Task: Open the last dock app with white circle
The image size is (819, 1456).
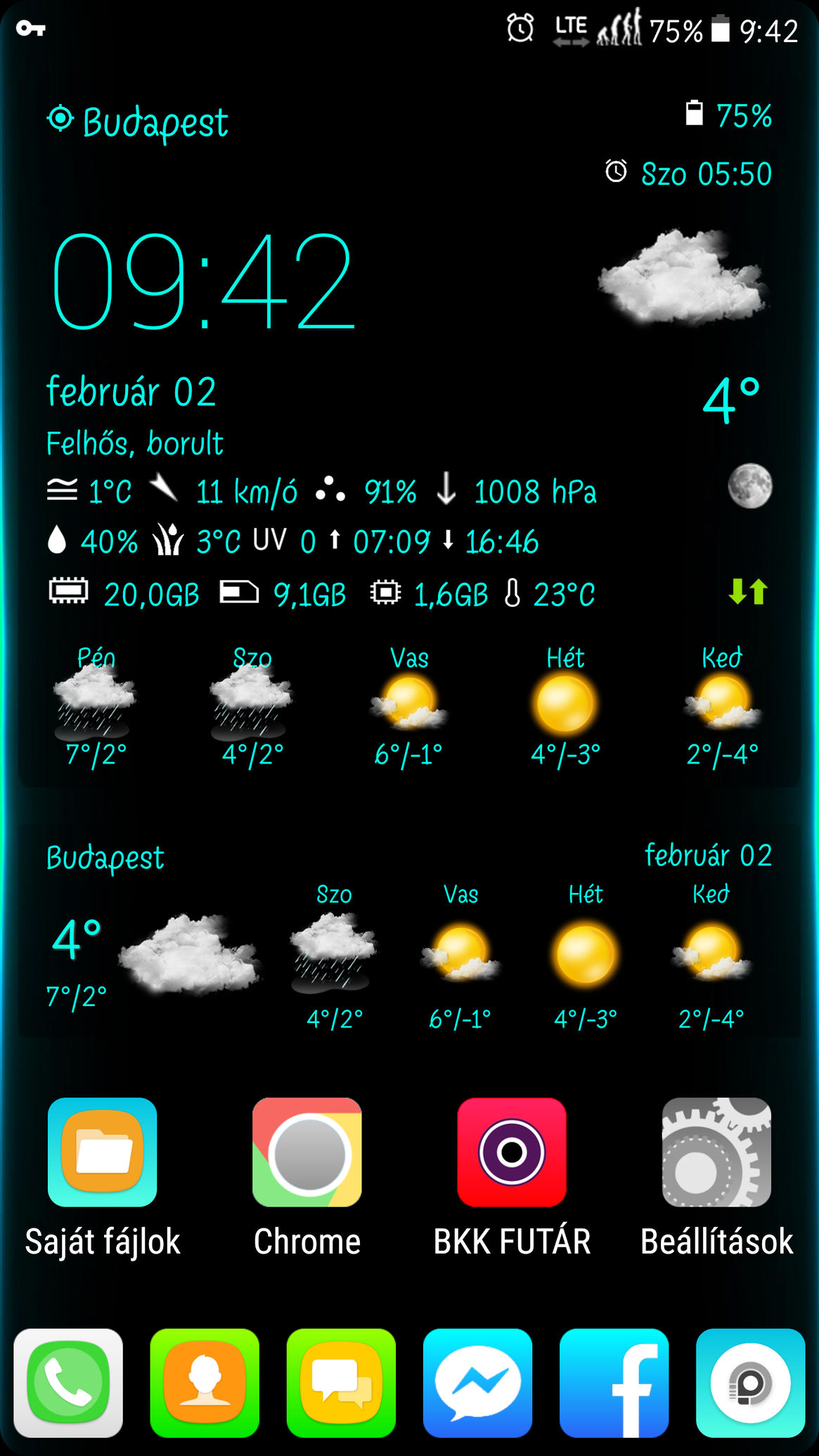Action: click(750, 1383)
